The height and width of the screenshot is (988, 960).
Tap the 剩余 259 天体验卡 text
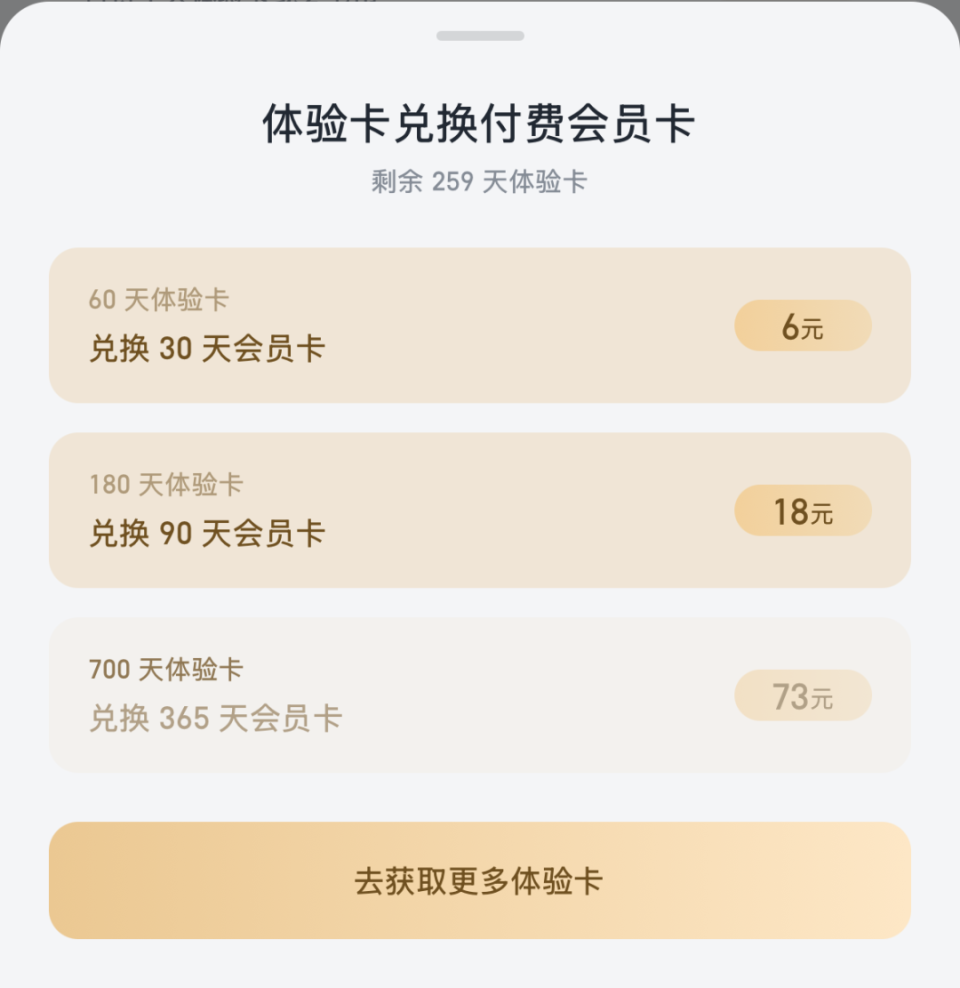(x=479, y=182)
